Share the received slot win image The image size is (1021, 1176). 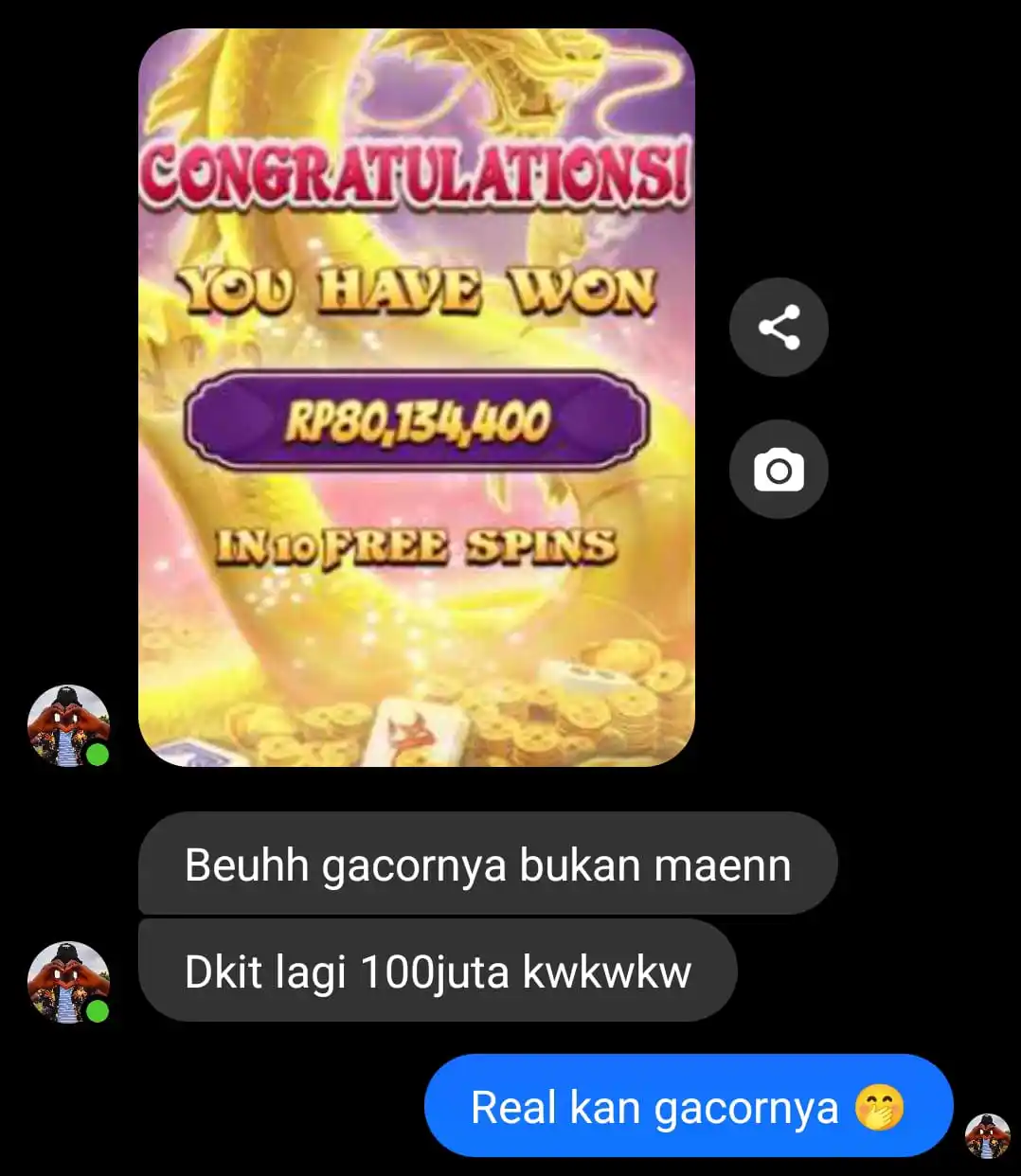click(x=779, y=328)
